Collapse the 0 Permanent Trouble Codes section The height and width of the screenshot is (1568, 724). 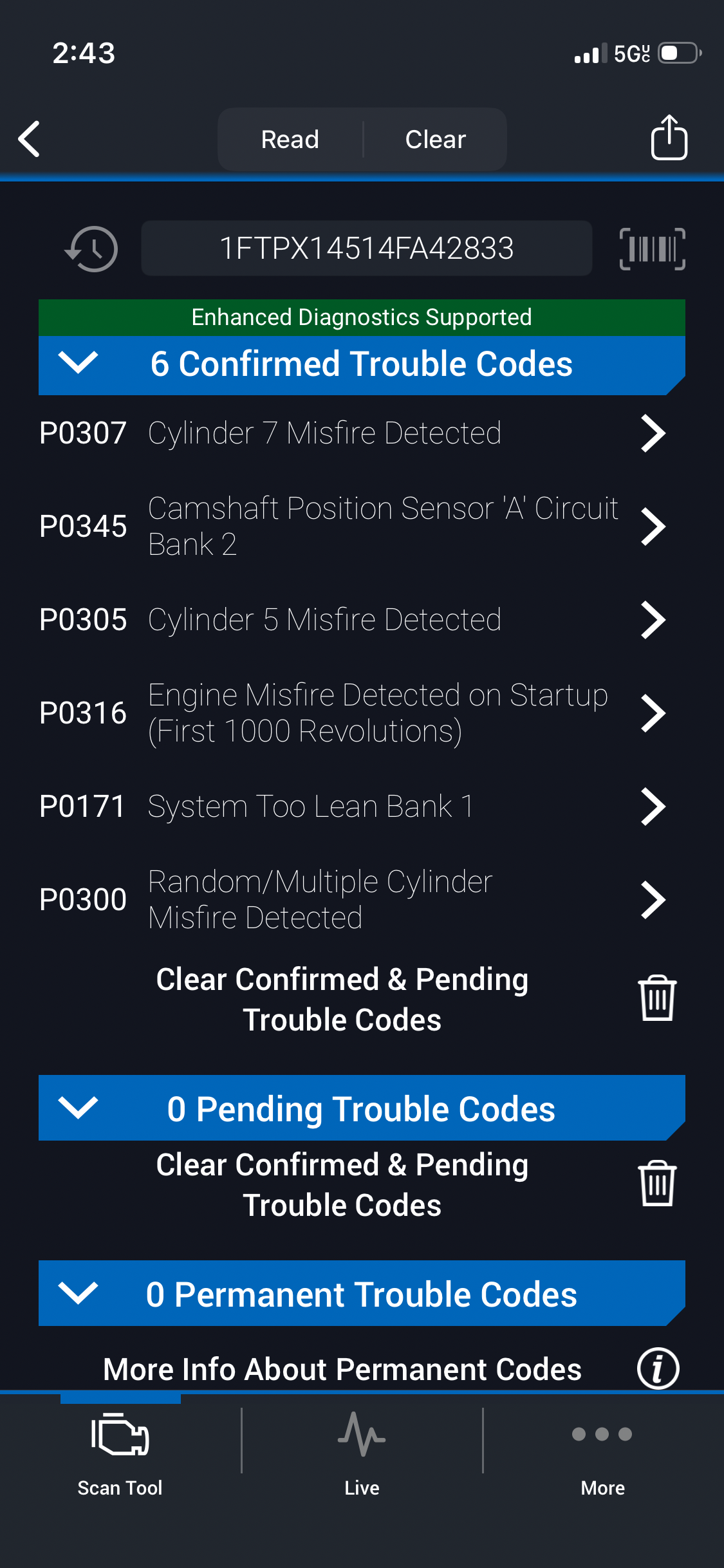click(78, 1293)
